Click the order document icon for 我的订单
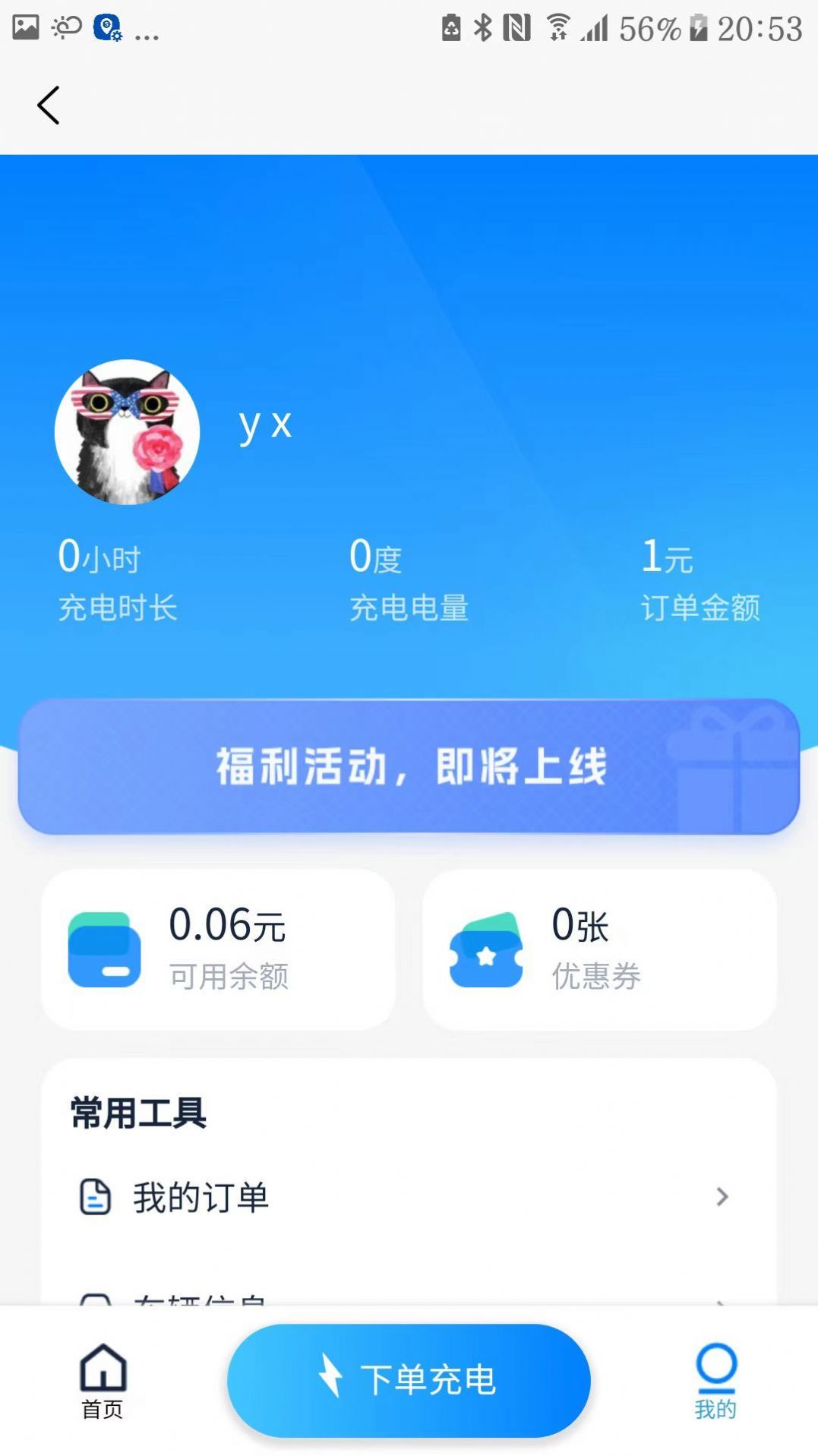The width and height of the screenshot is (818, 1456). [x=93, y=1197]
